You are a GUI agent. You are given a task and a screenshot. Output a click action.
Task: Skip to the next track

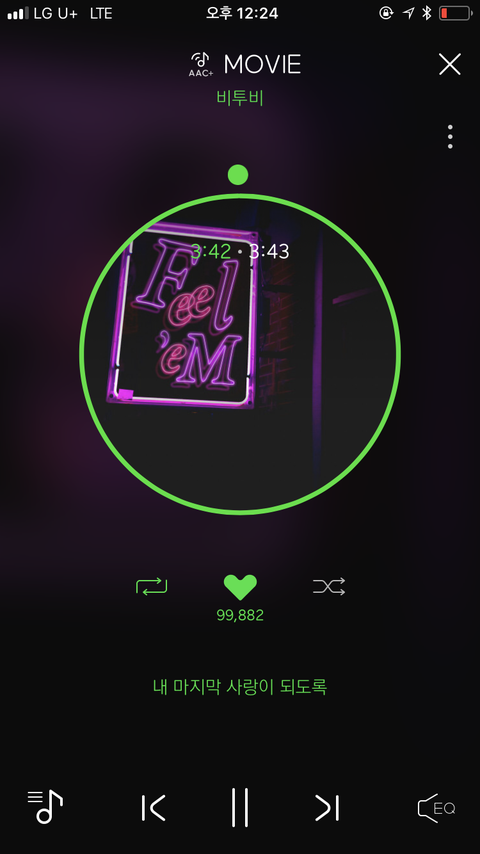(327, 807)
